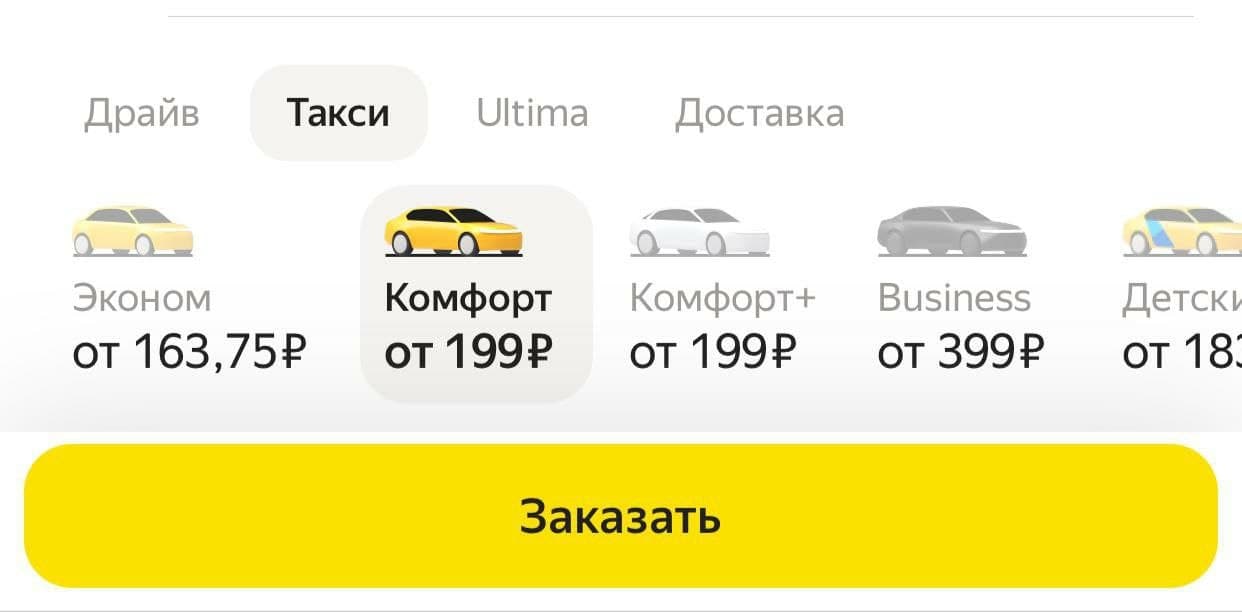Switch to the Доставка tab
This screenshot has height=612, width=1242.
(x=759, y=113)
